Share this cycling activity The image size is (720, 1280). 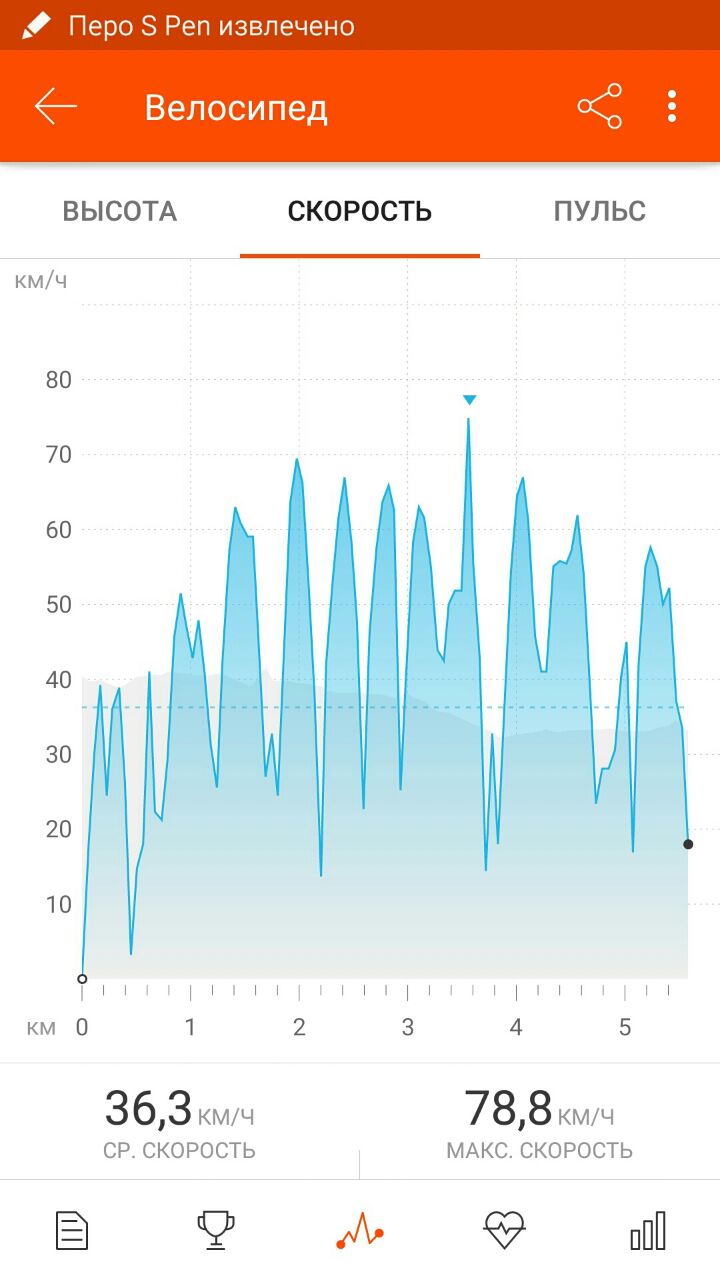pos(599,107)
